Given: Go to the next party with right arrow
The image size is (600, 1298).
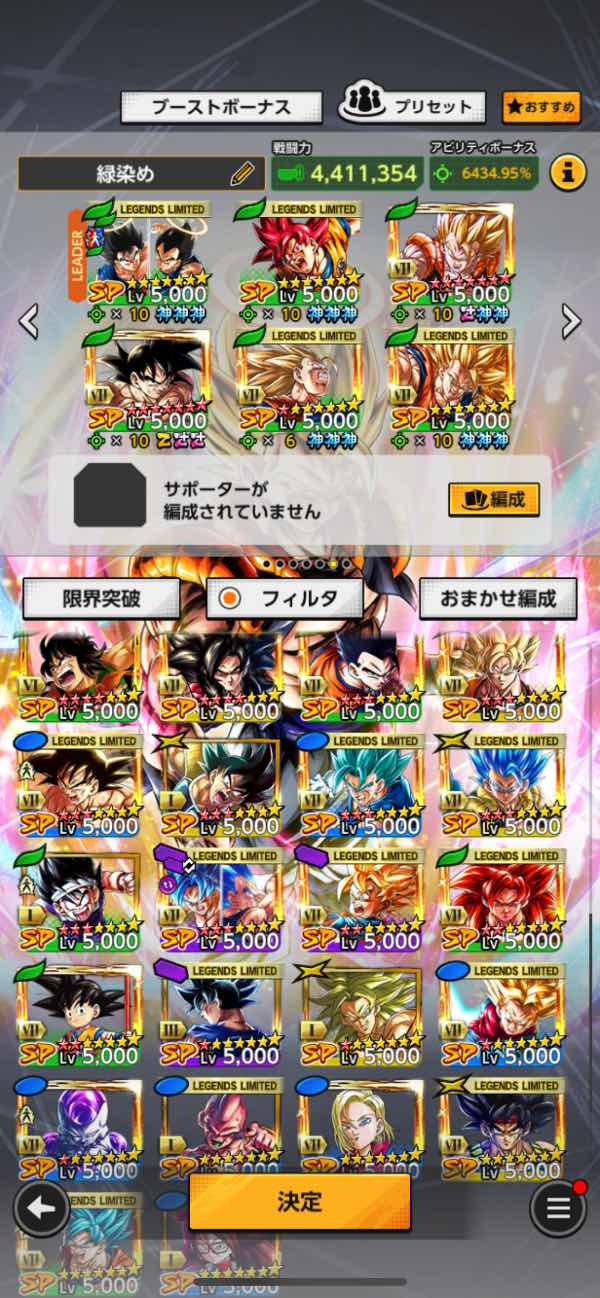Looking at the screenshot, I should 571,321.
